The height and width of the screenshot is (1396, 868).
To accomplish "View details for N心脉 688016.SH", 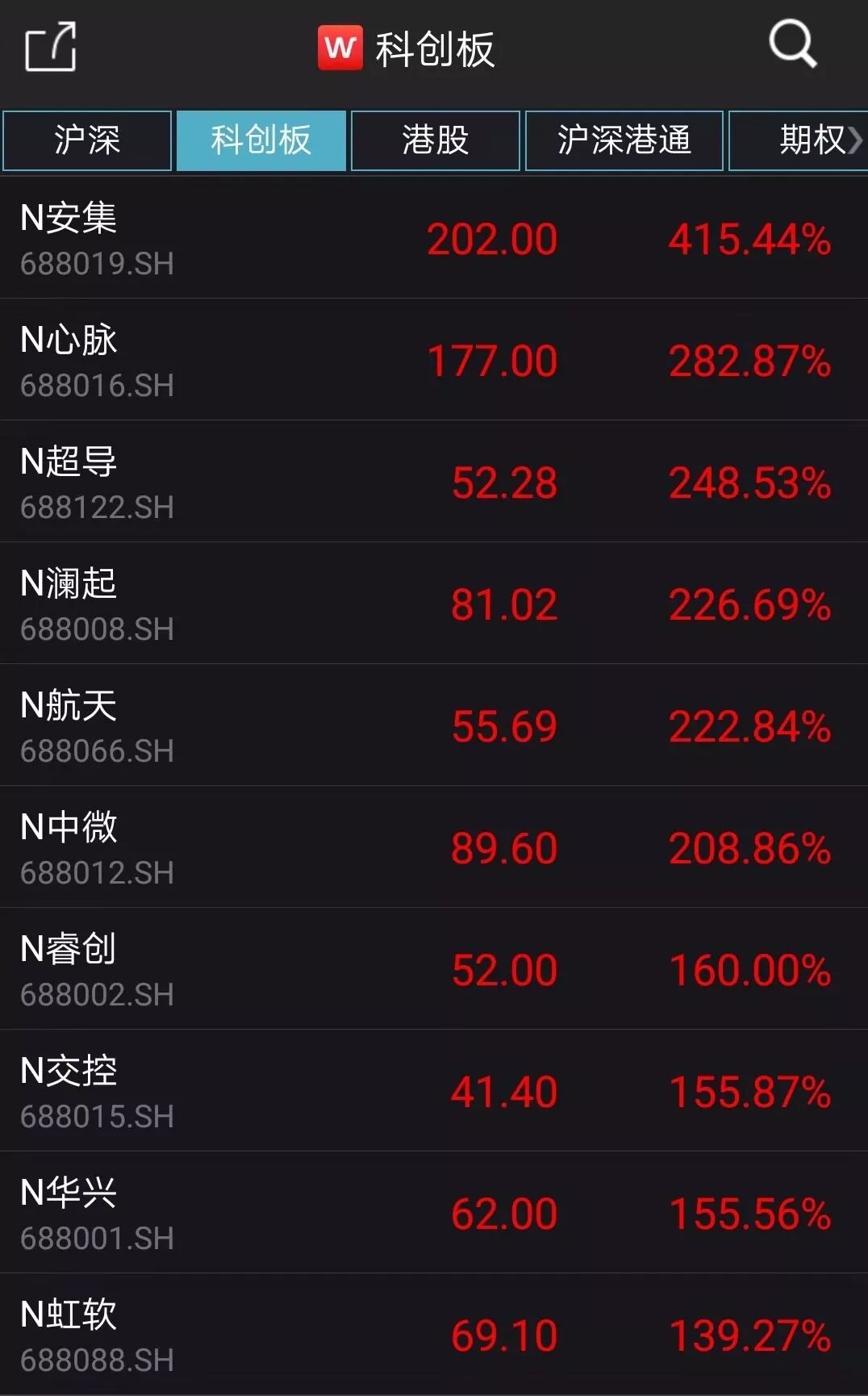I will [434, 361].
